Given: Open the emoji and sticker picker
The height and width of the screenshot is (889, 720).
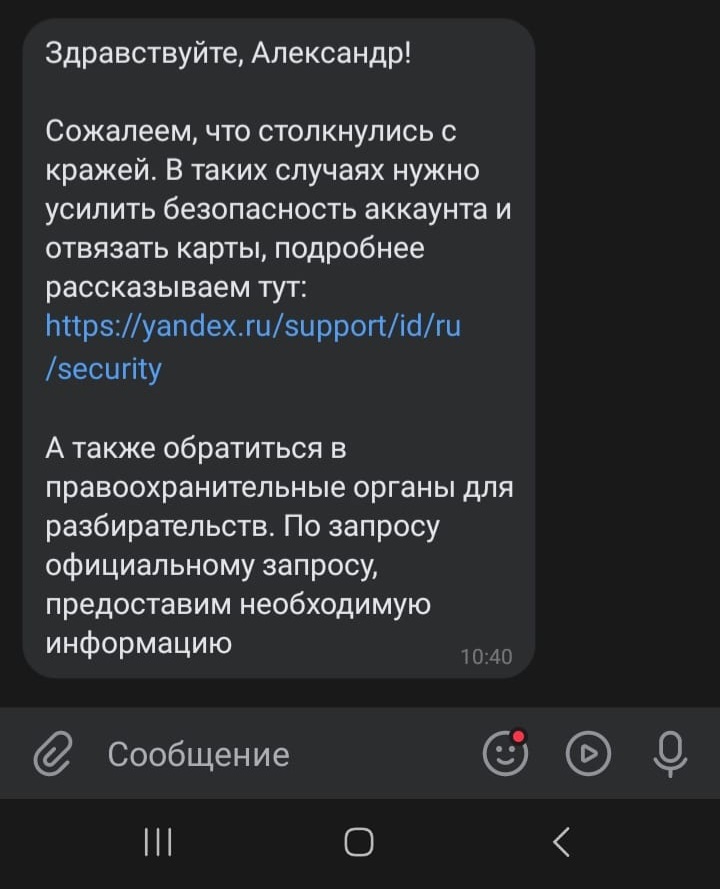Looking at the screenshot, I should tap(505, 753).
